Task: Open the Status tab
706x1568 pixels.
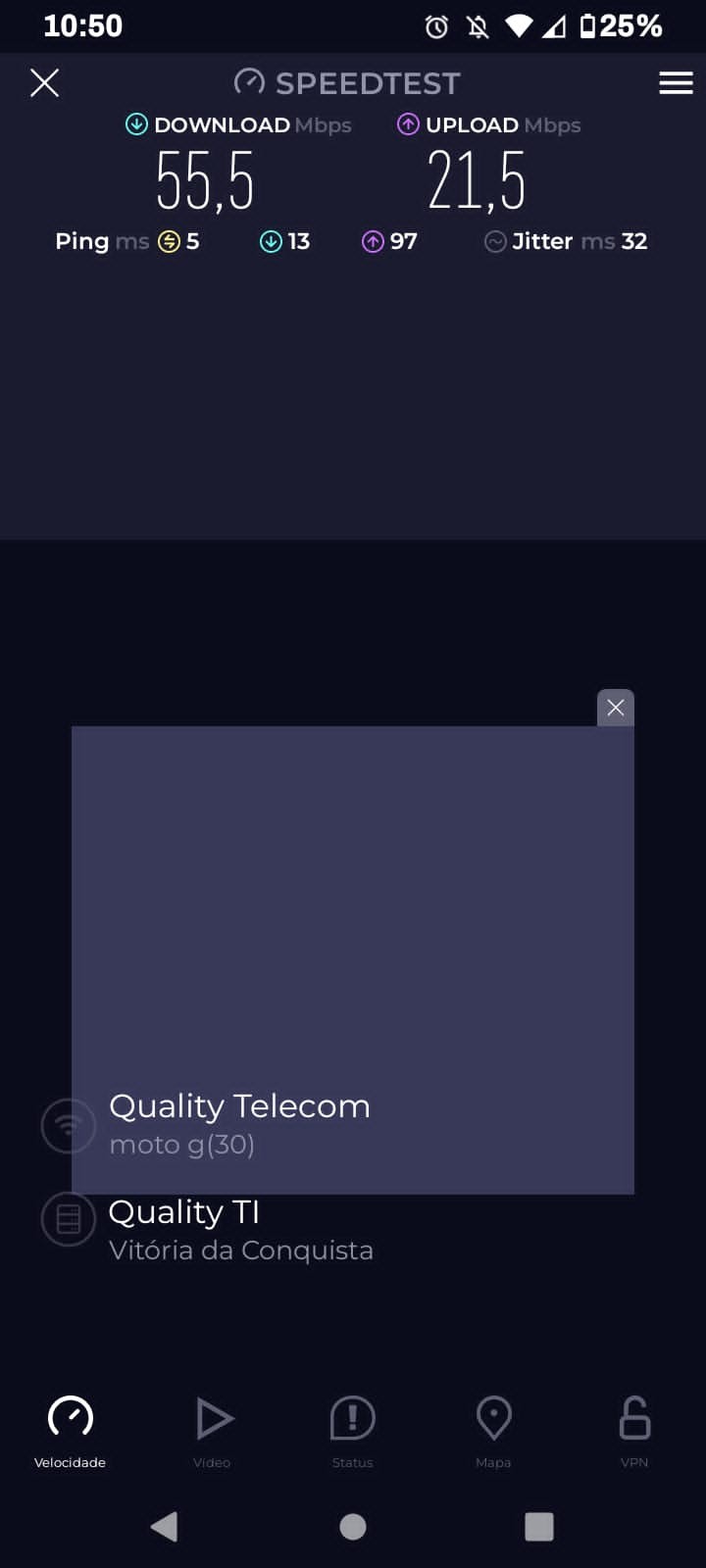Action: (x=352, y=1431)
